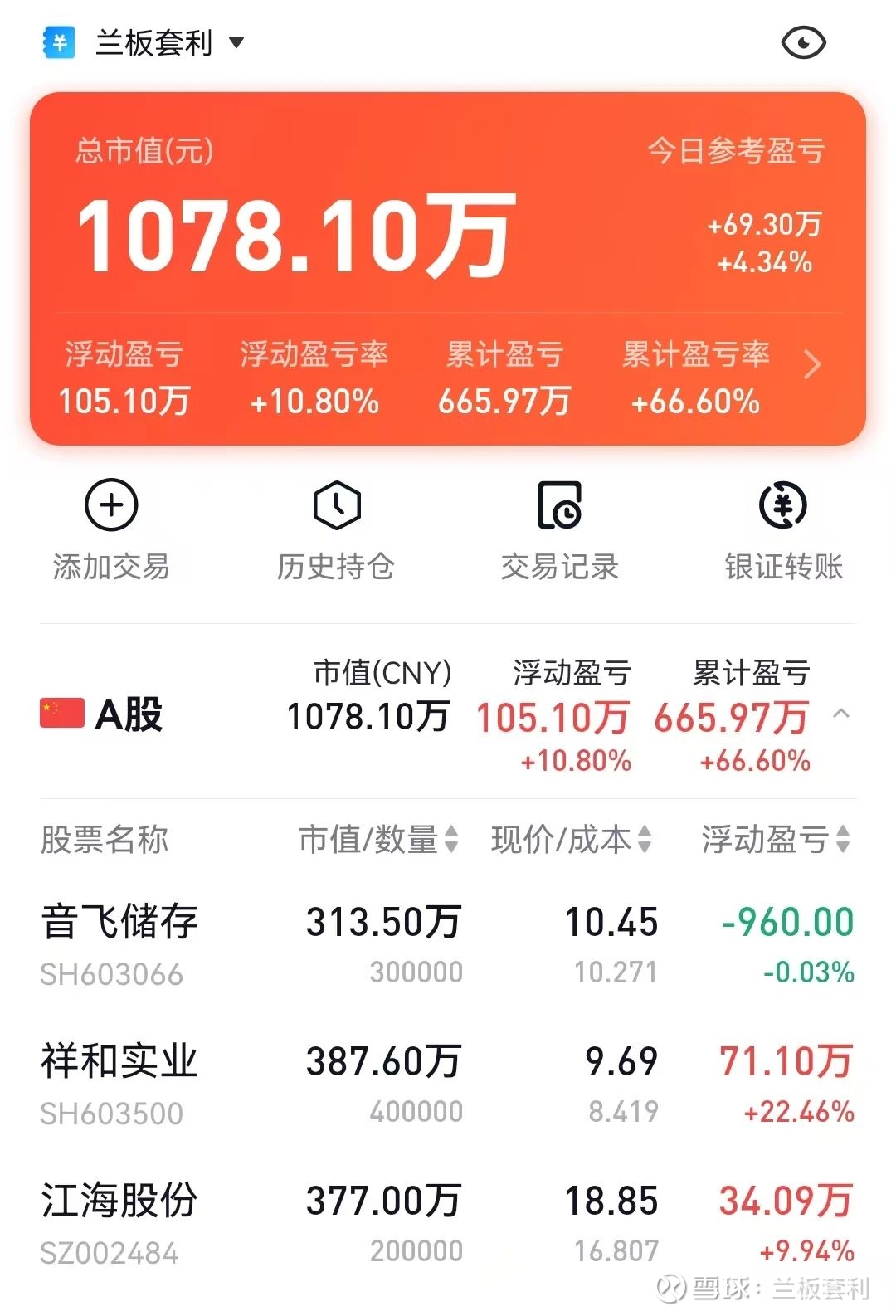Sort holdings by 市值/数量
The height and width of the screenshot is (1316, 896).
(x=378, y=840)
